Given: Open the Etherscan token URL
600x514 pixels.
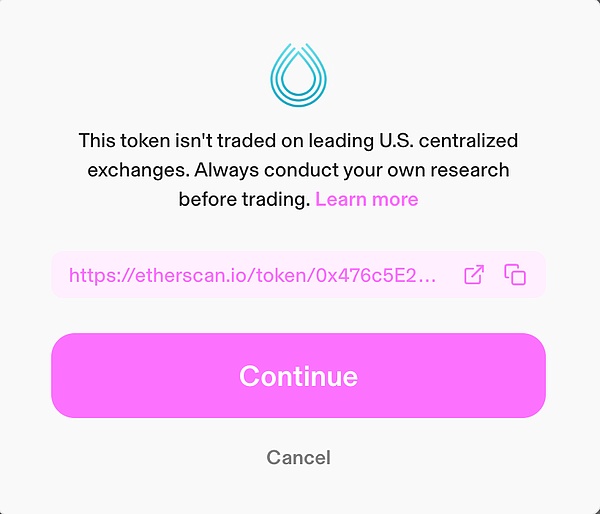Looking at the screenshot, I should (252, 275).
